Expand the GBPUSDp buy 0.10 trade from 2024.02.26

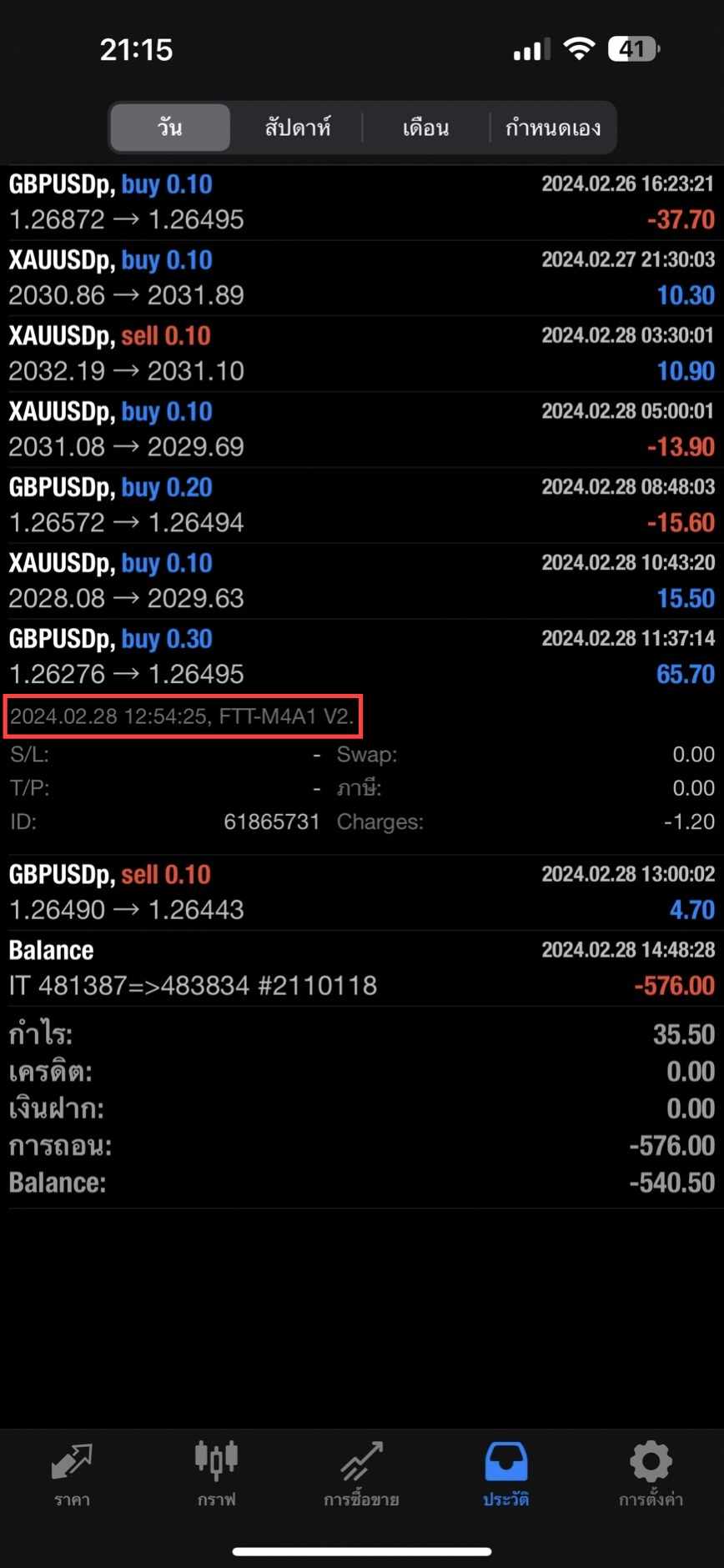coord(362,203)
